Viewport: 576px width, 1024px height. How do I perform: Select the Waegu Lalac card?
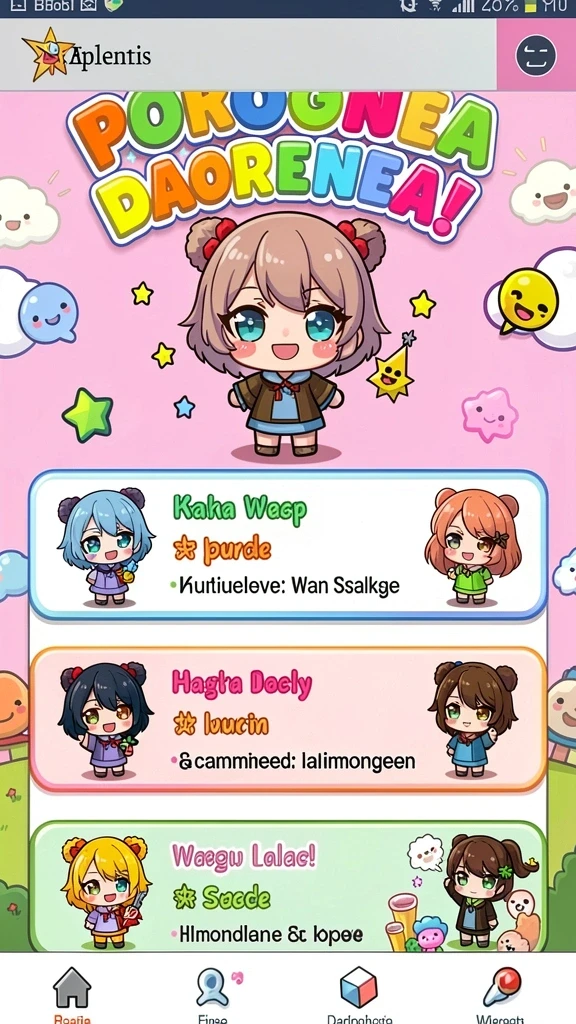tap(288, 887)
